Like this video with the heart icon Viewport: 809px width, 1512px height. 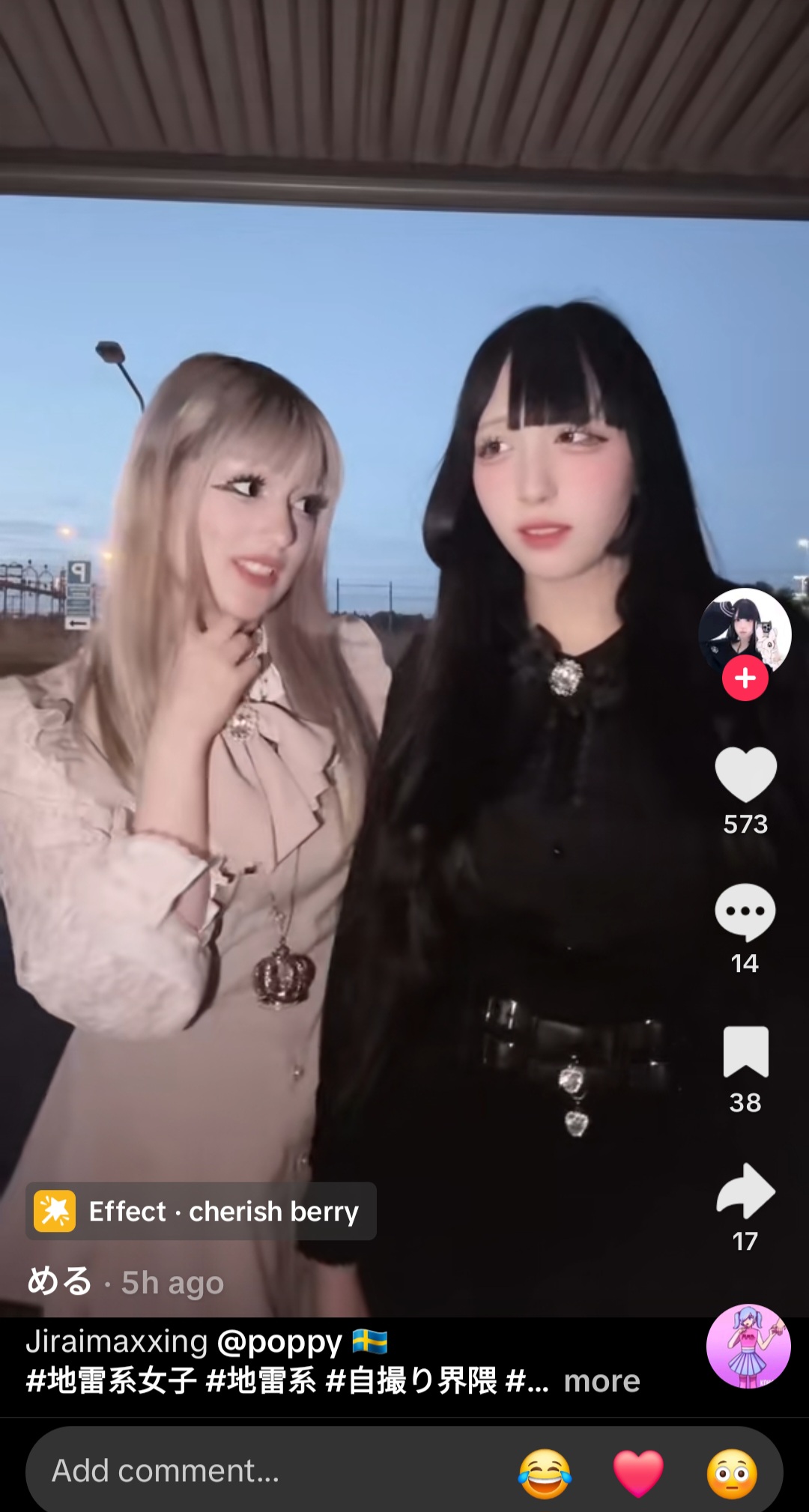(745, 774)
